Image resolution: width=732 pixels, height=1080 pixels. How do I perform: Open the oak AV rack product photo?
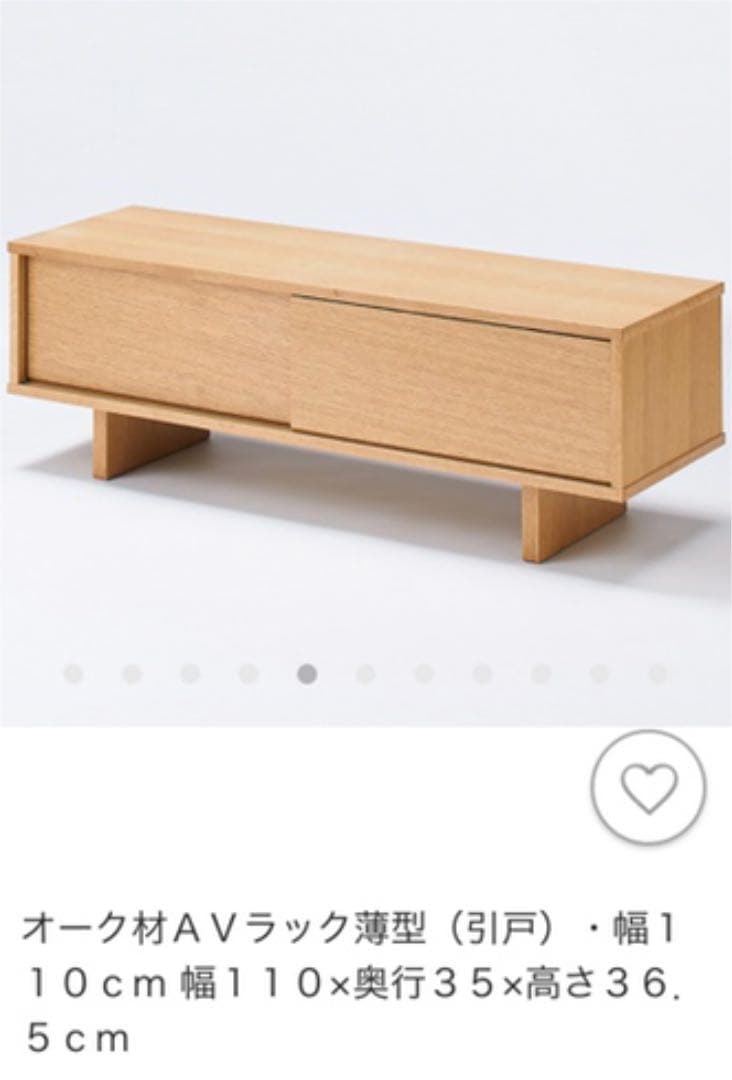(366, 360)
